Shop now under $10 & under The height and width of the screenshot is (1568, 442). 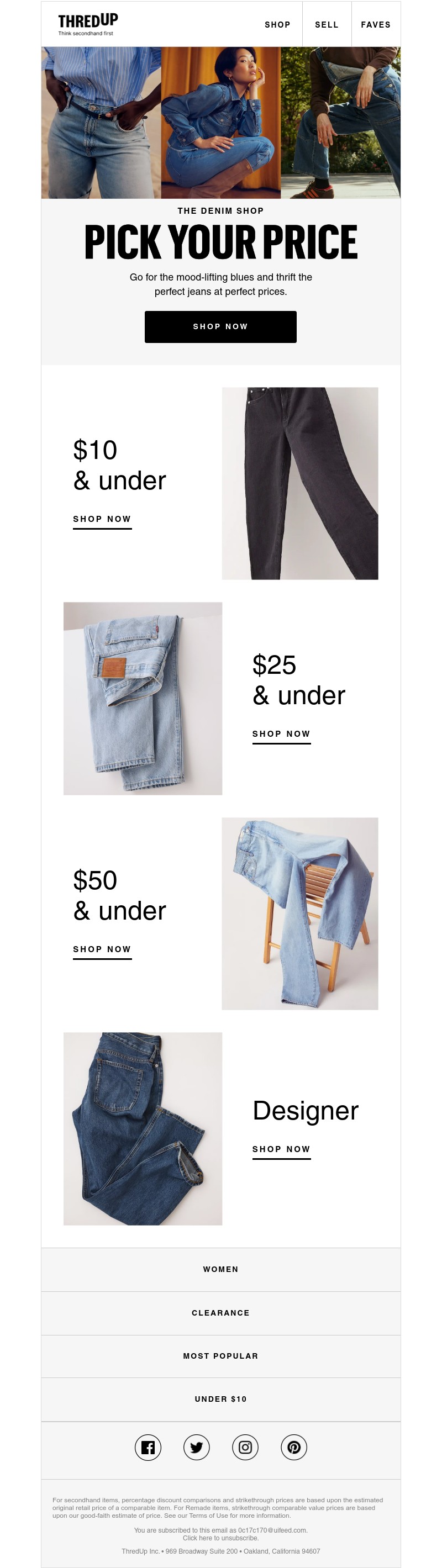coord(102,519)
